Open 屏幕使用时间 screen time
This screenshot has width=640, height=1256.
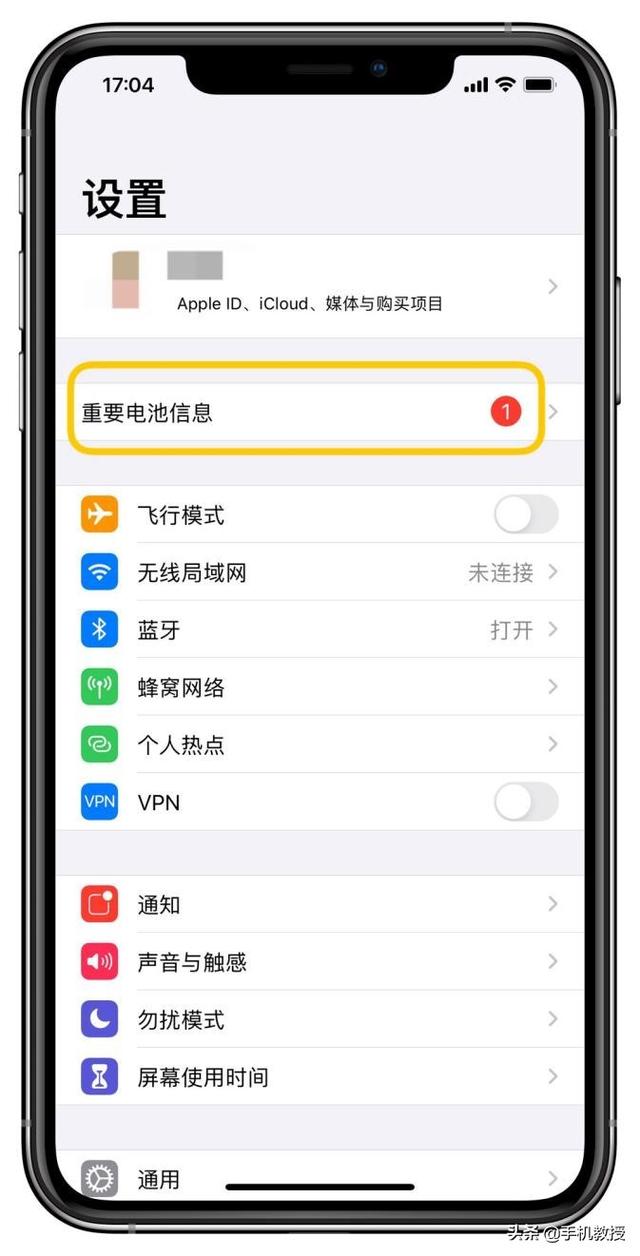point(320,1077)
